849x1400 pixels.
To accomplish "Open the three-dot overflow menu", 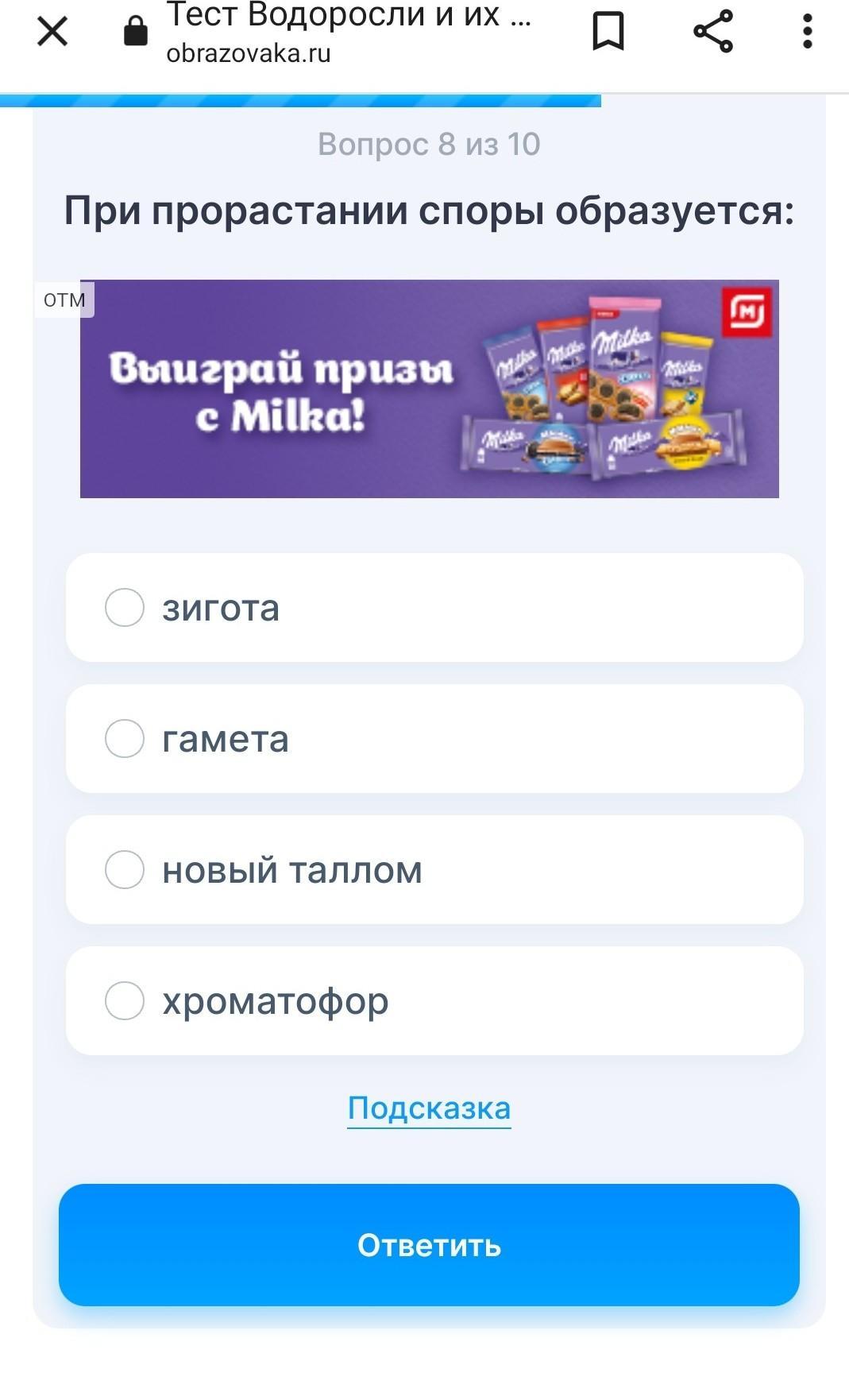I will [807, 32].
